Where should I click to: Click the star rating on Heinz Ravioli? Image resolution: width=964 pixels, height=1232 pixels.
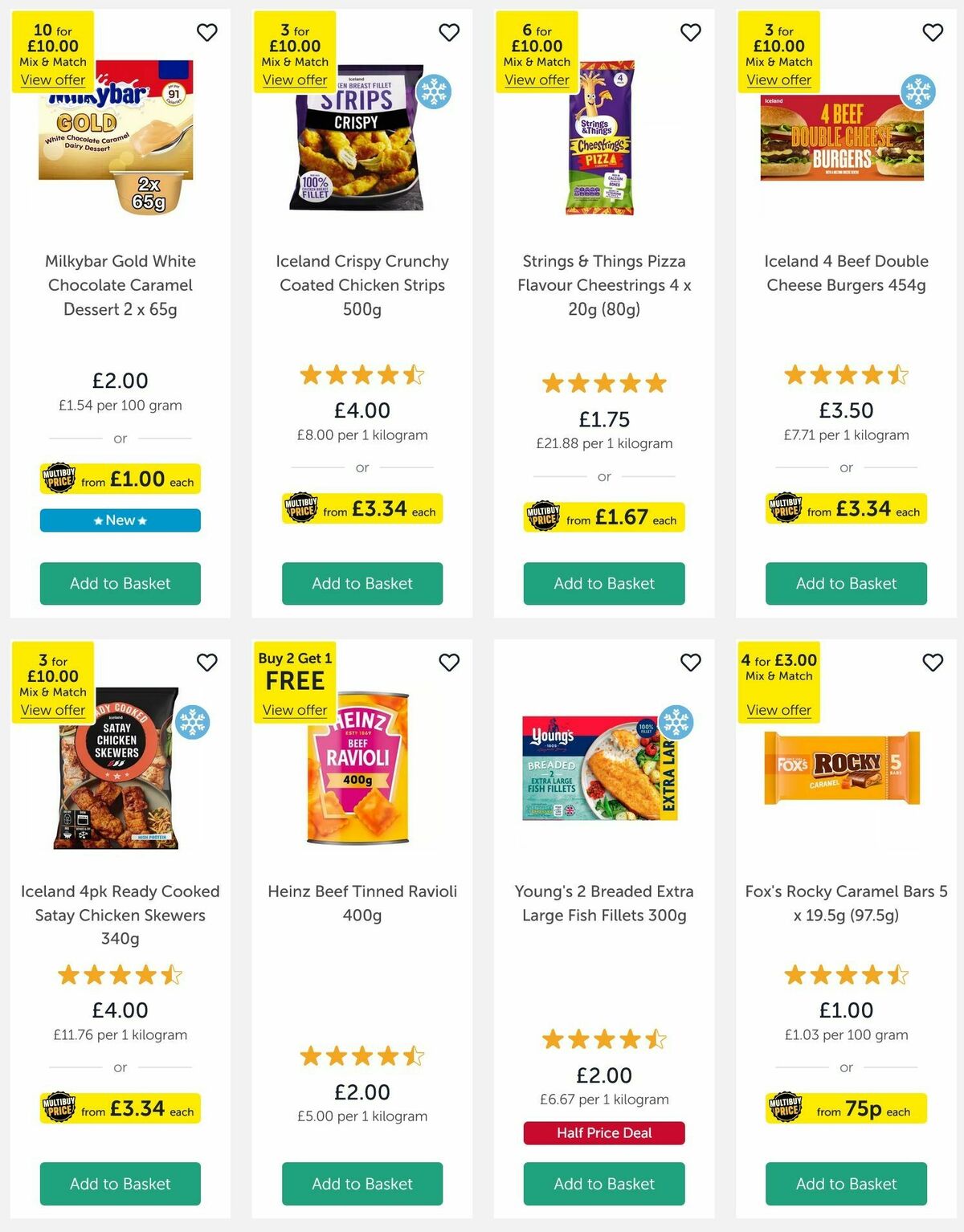point(361,1057)
